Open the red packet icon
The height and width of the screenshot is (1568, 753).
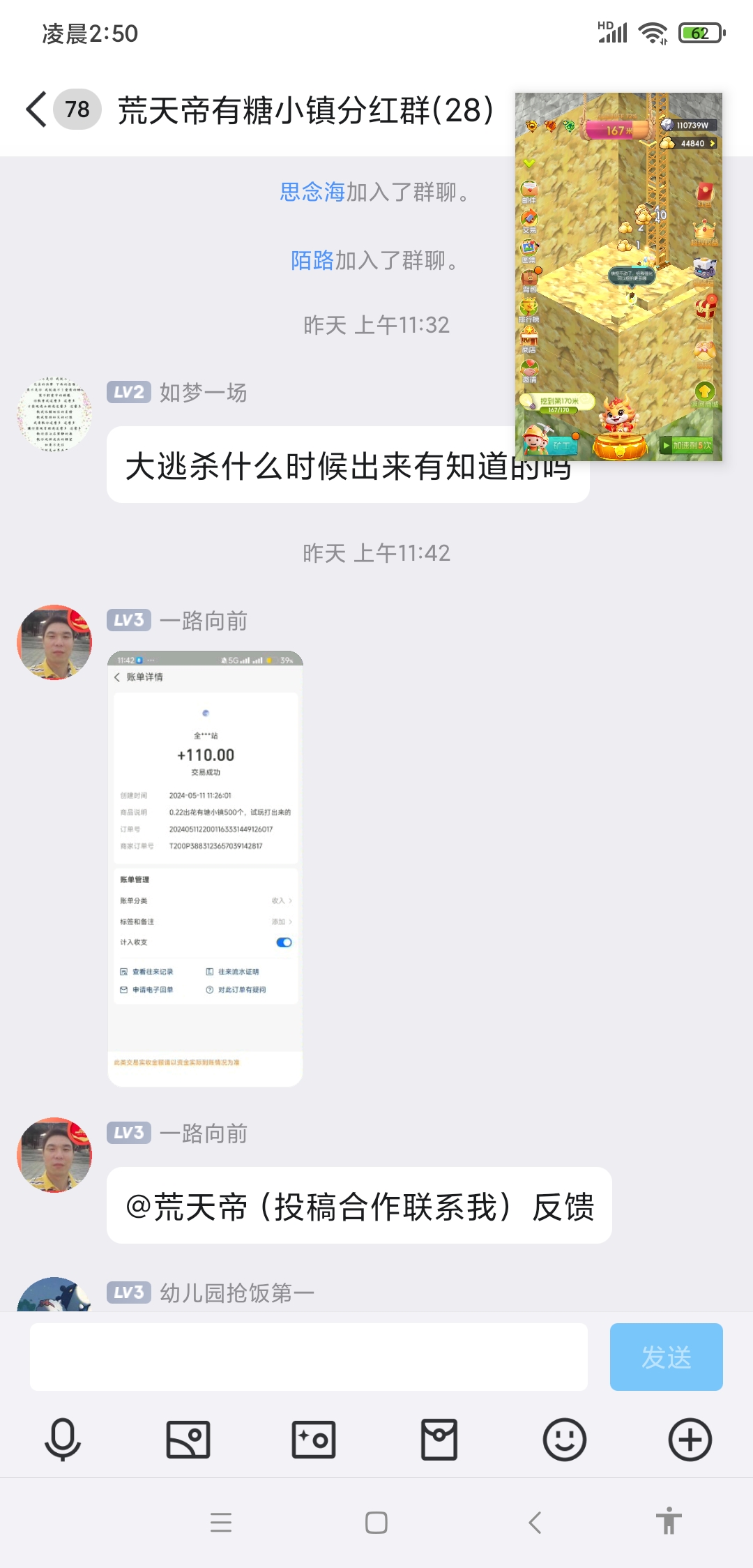(439, 1440)
